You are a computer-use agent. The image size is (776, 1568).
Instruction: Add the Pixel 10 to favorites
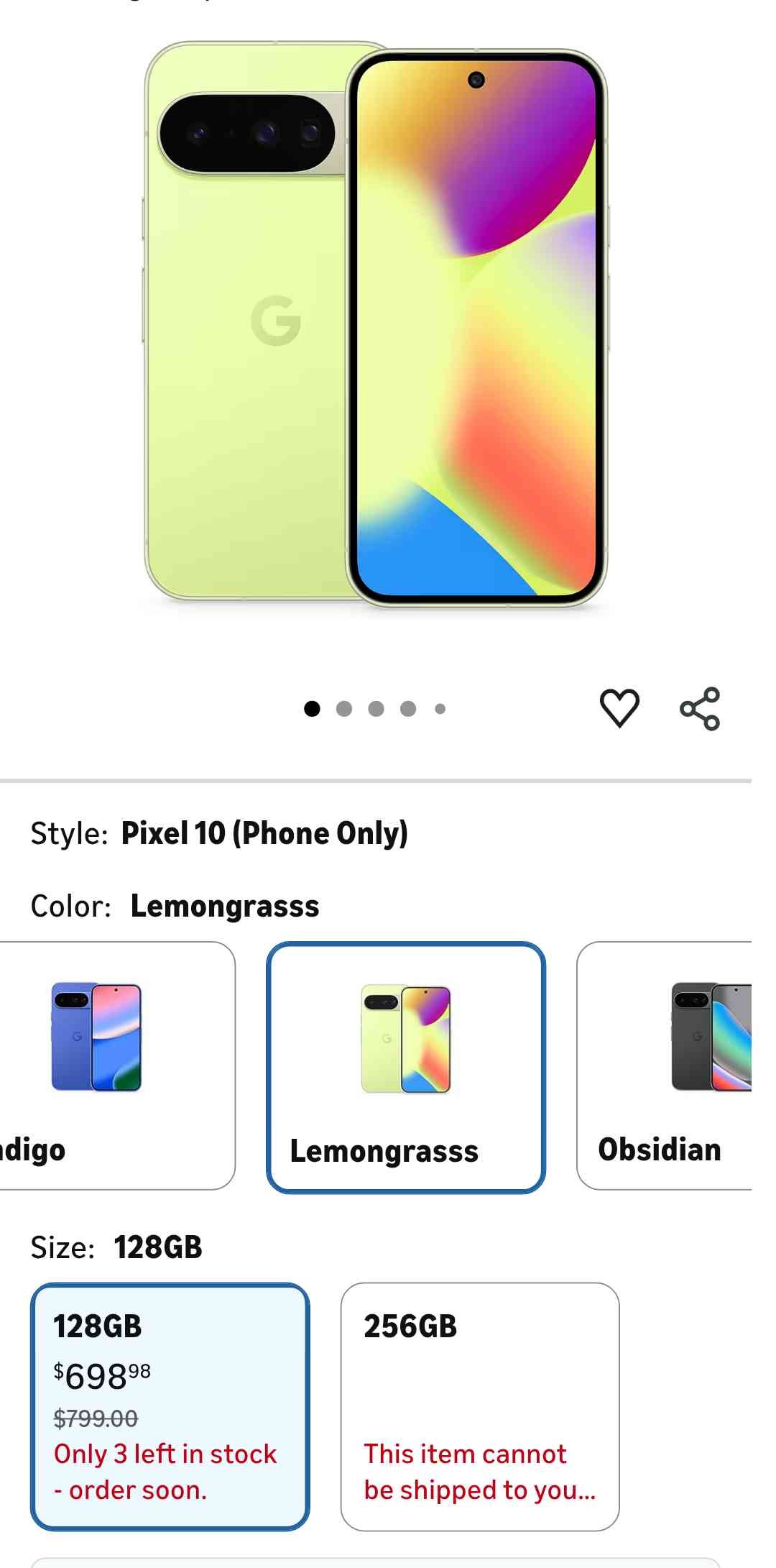click(x=619, y=708)
